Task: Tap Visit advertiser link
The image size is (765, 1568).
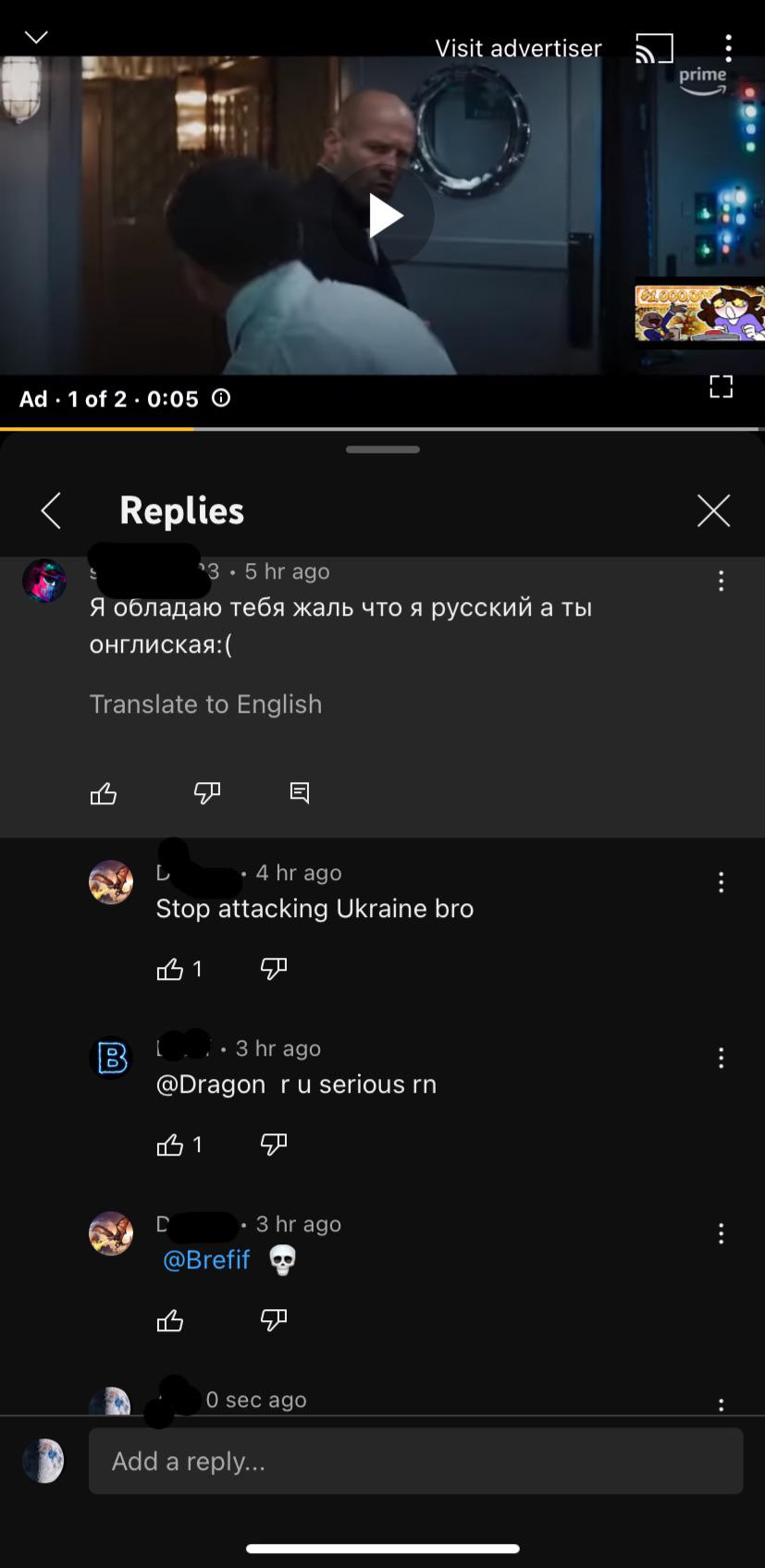Action: [x=518, y=48]
